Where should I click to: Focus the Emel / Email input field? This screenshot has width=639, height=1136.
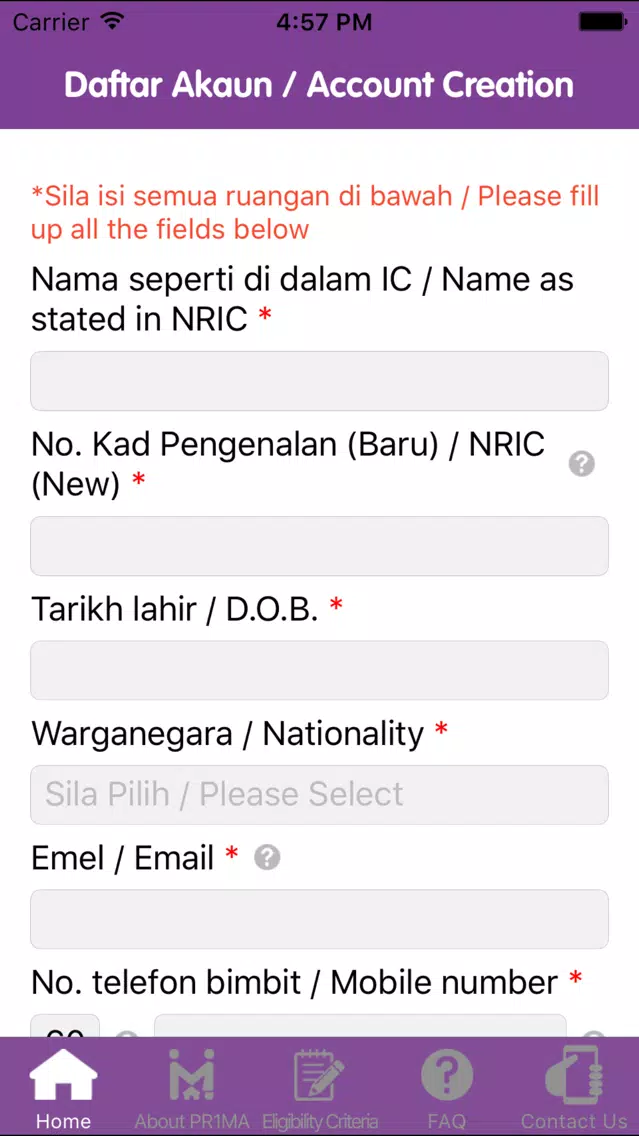coord(319,919)
